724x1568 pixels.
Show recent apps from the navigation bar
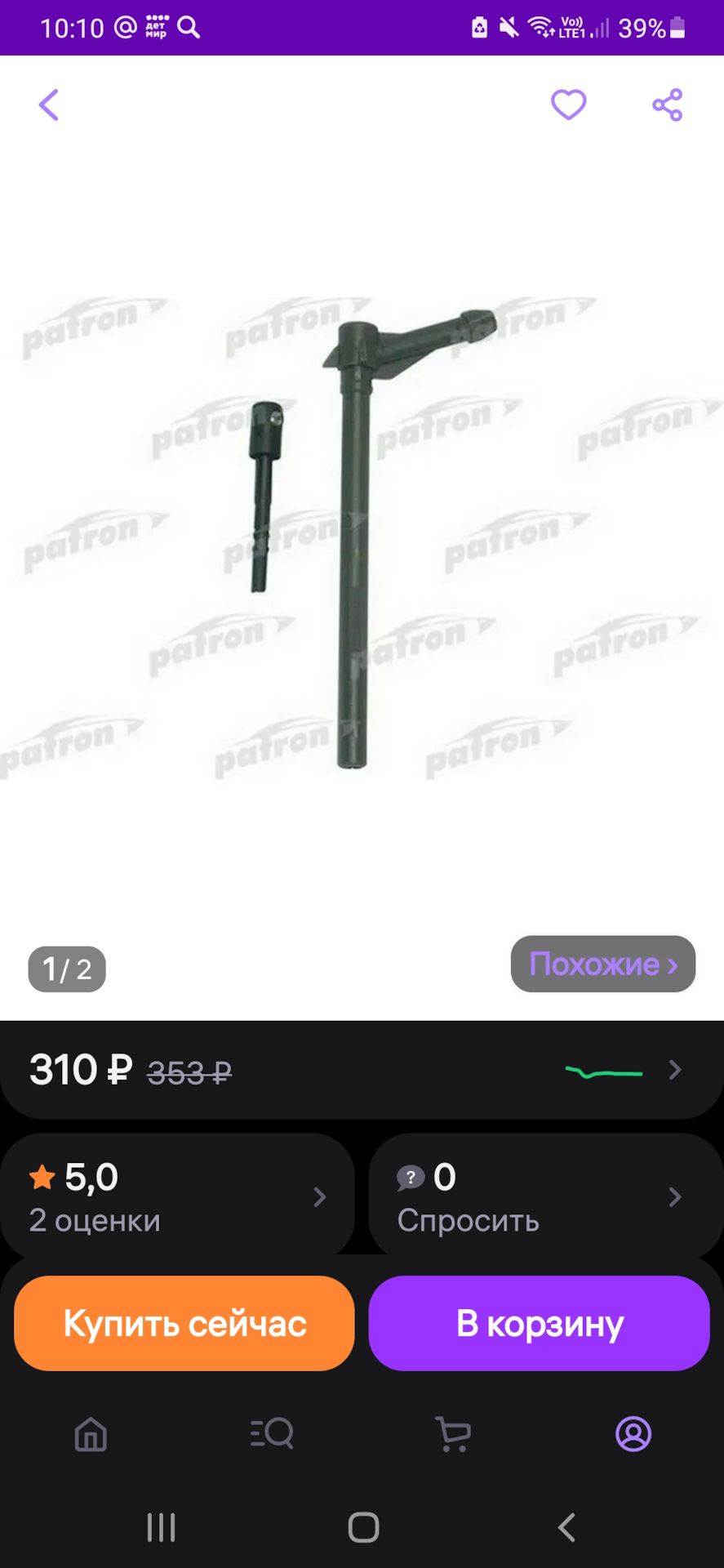[161, 1527]
